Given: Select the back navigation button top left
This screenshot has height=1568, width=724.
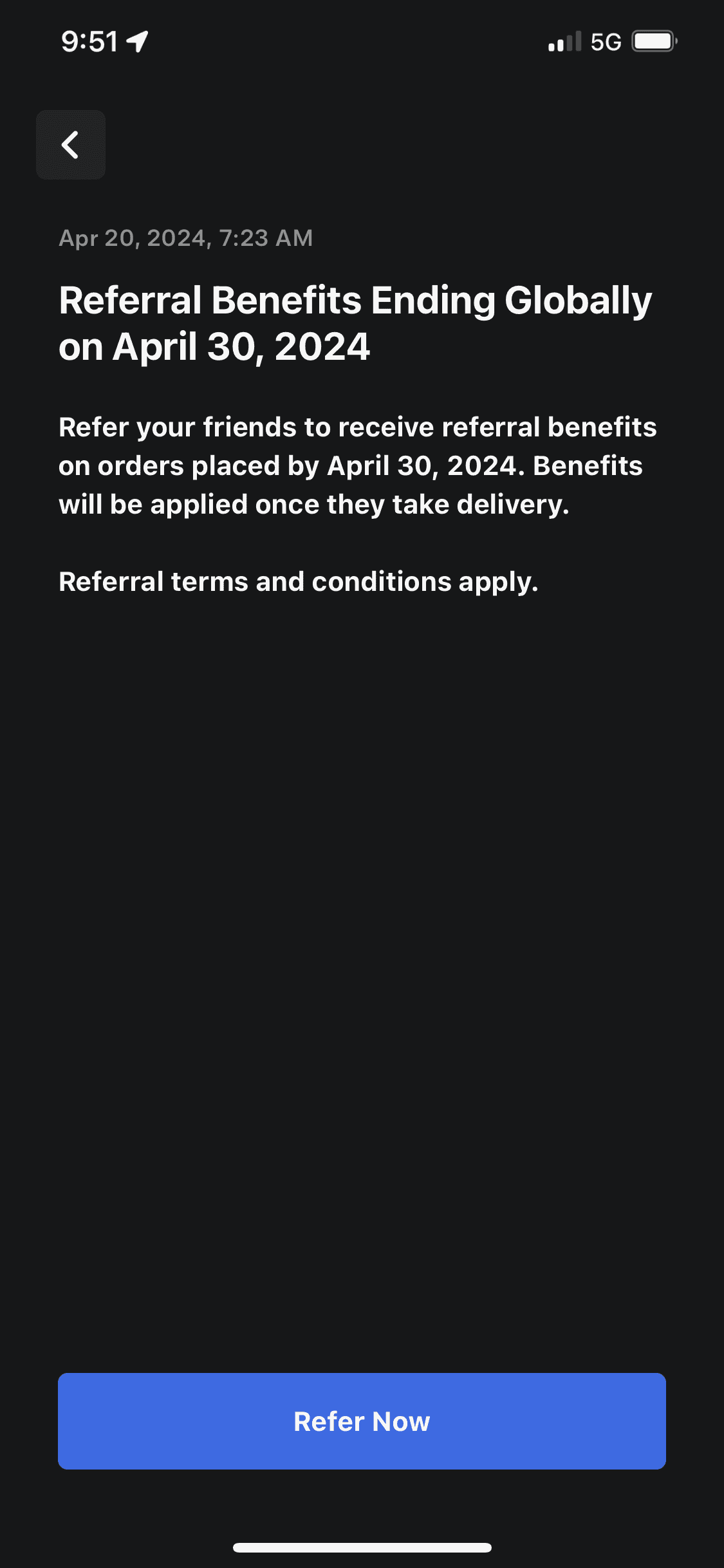Looking at the screenshot, I should (x=71, y=145).
